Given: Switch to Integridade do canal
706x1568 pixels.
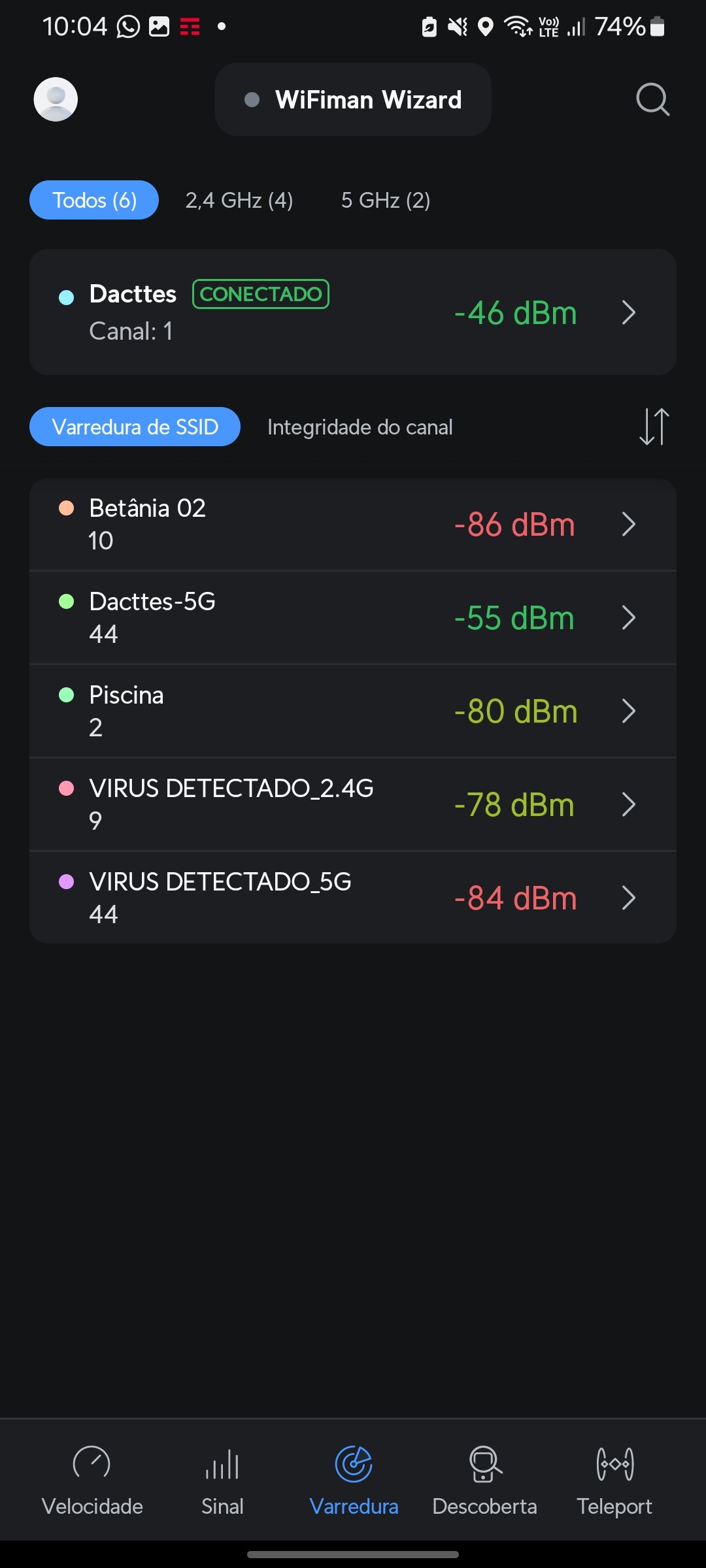Looking at the screenshot, I should (x=360, y=427).
